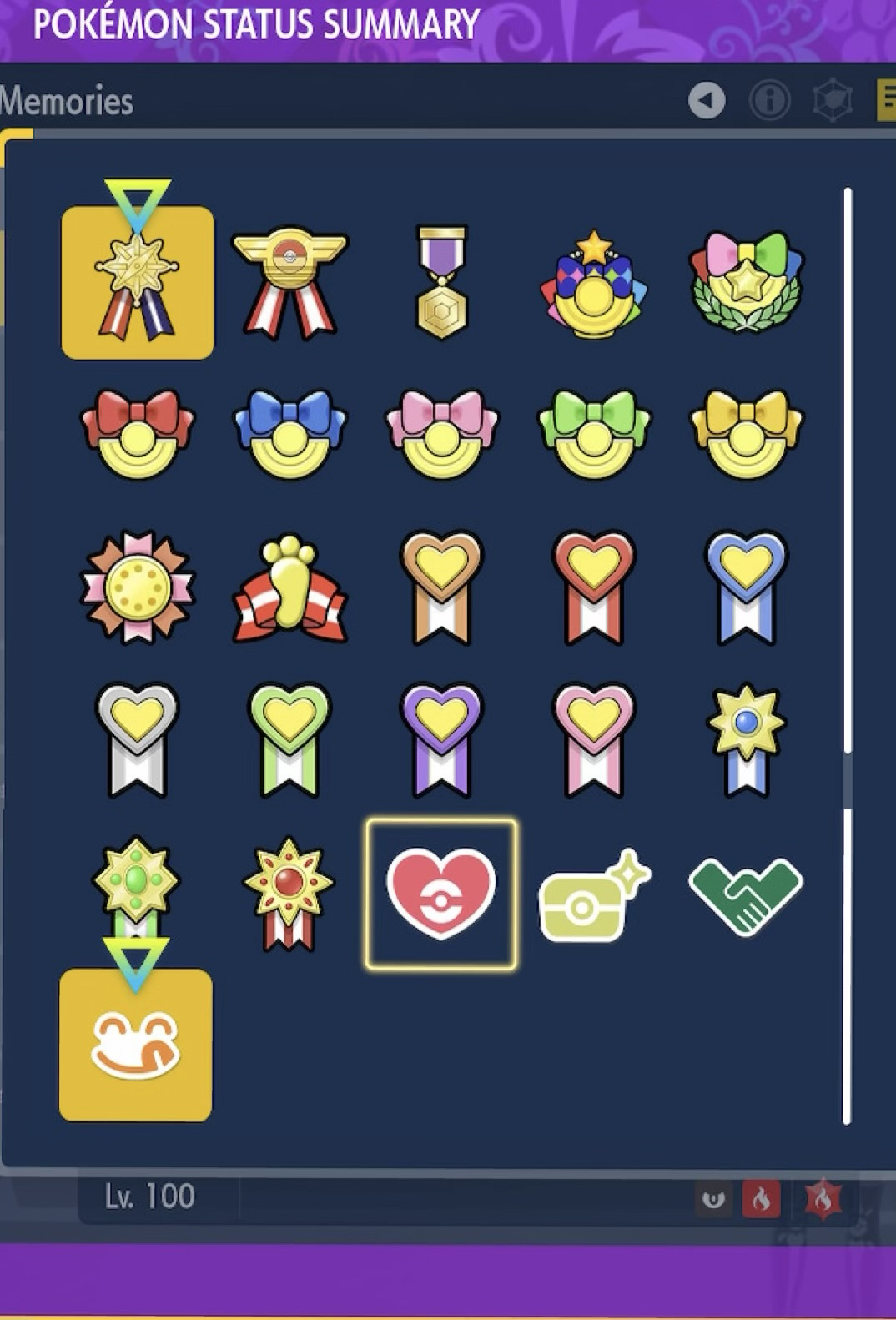Select the purple hexagon medal ribbon
The height and width of the screenshot is (1320, 896).
click(441, 282)
